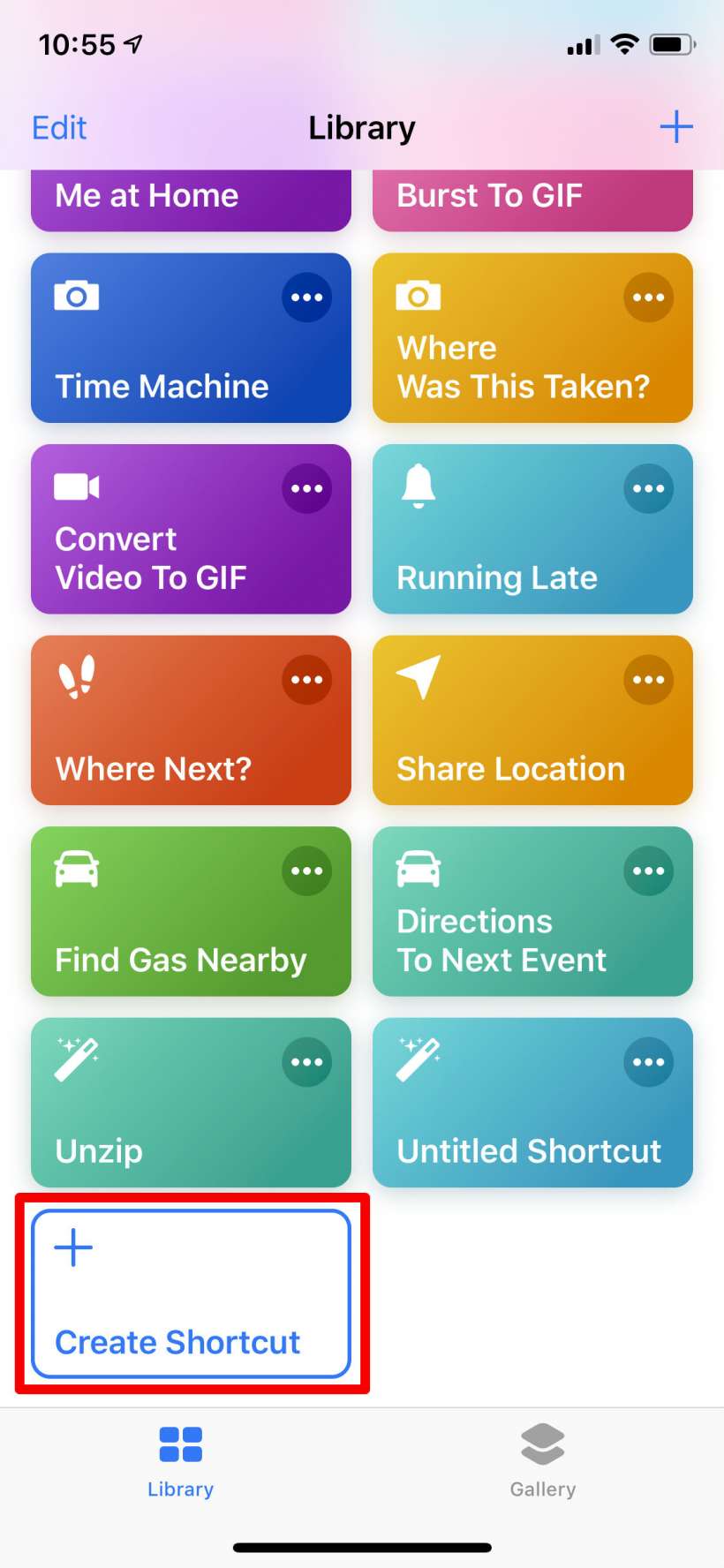724x1568 pixels.
Task: Add a new shortcut with plus icon
Action: [676, 127]
